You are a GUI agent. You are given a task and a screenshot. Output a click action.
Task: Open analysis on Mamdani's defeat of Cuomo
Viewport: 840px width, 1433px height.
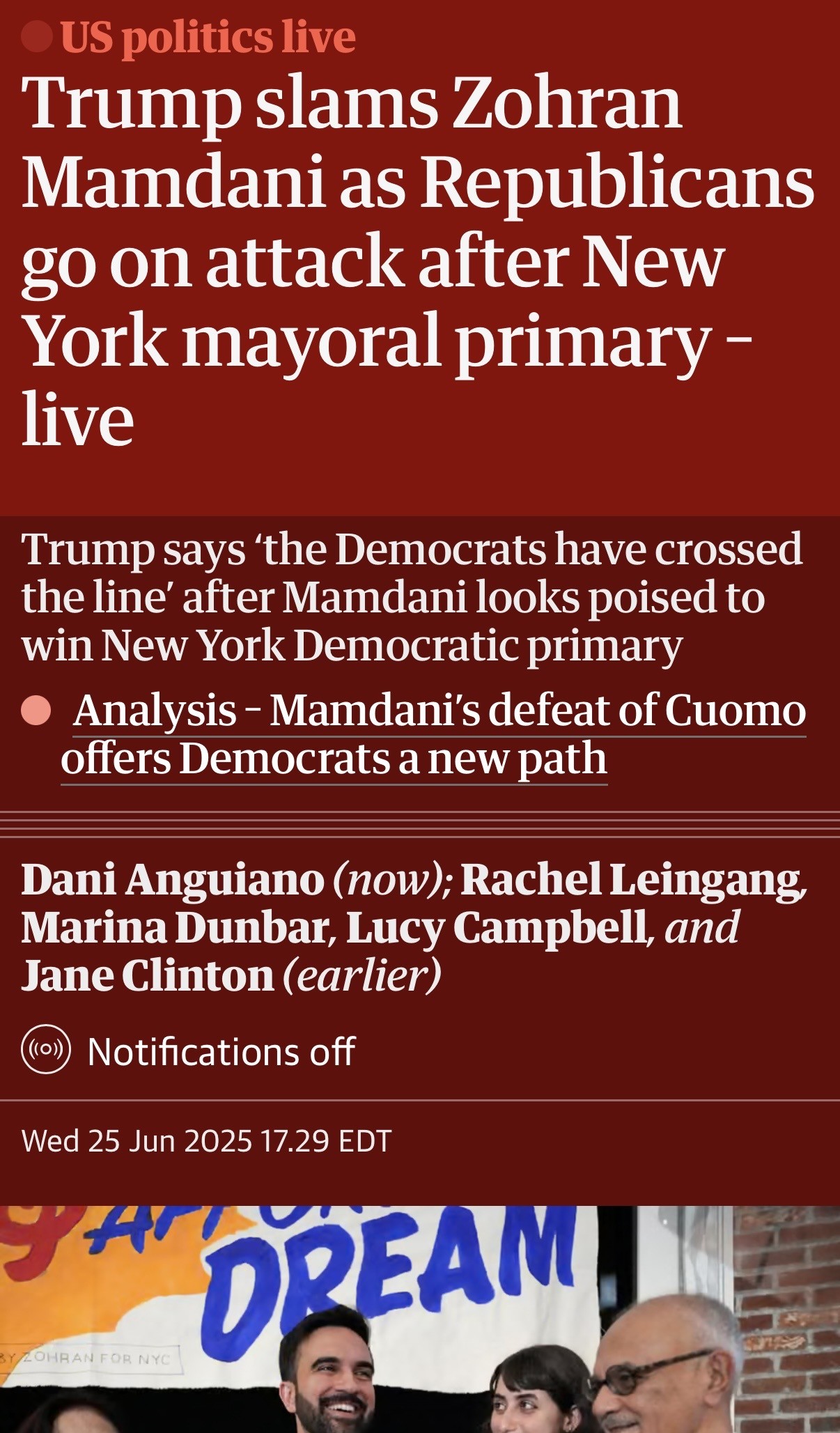click(x=433, y=734)
